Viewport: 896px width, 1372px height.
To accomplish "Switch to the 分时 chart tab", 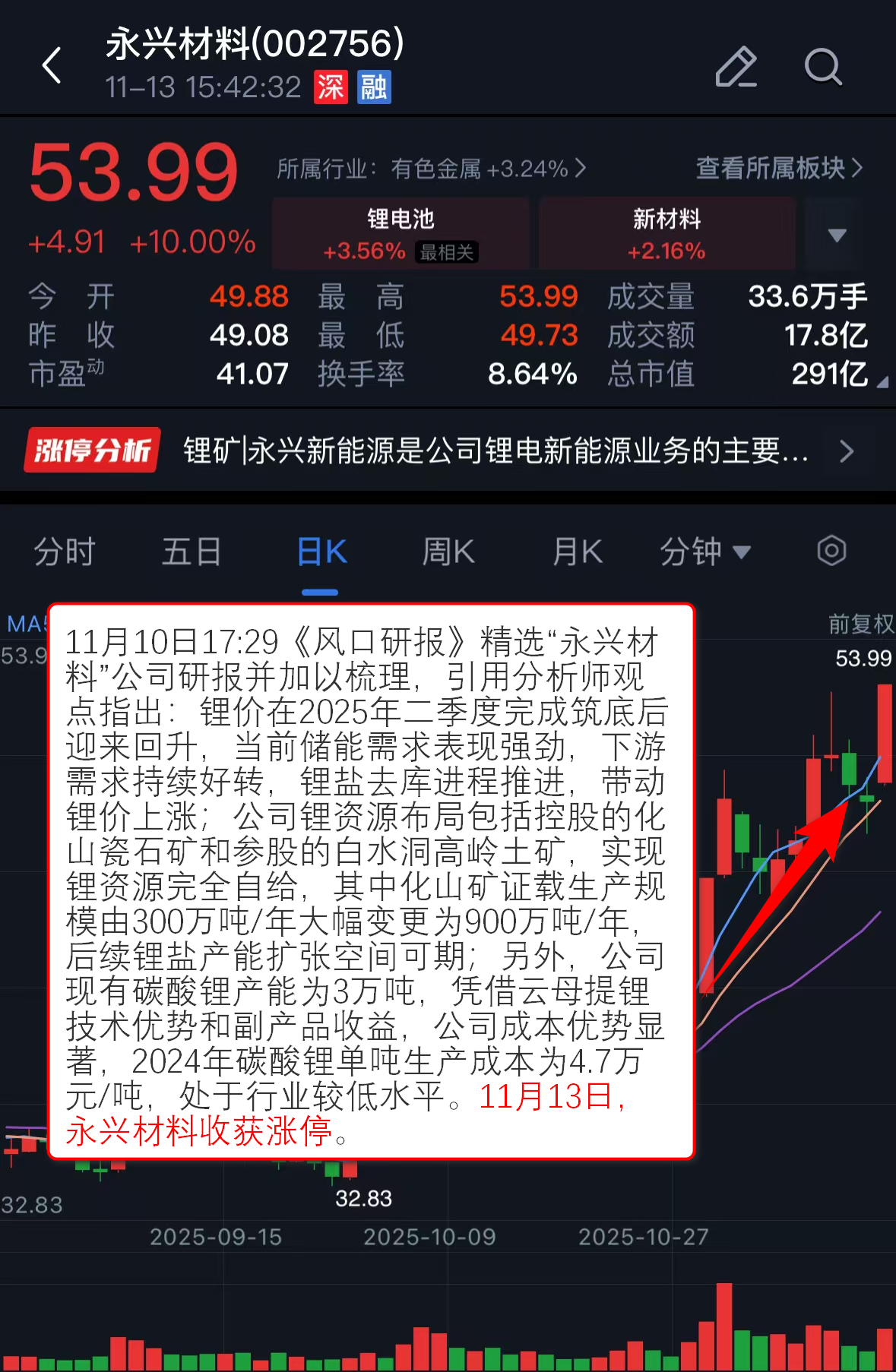I will pos(65,552).
